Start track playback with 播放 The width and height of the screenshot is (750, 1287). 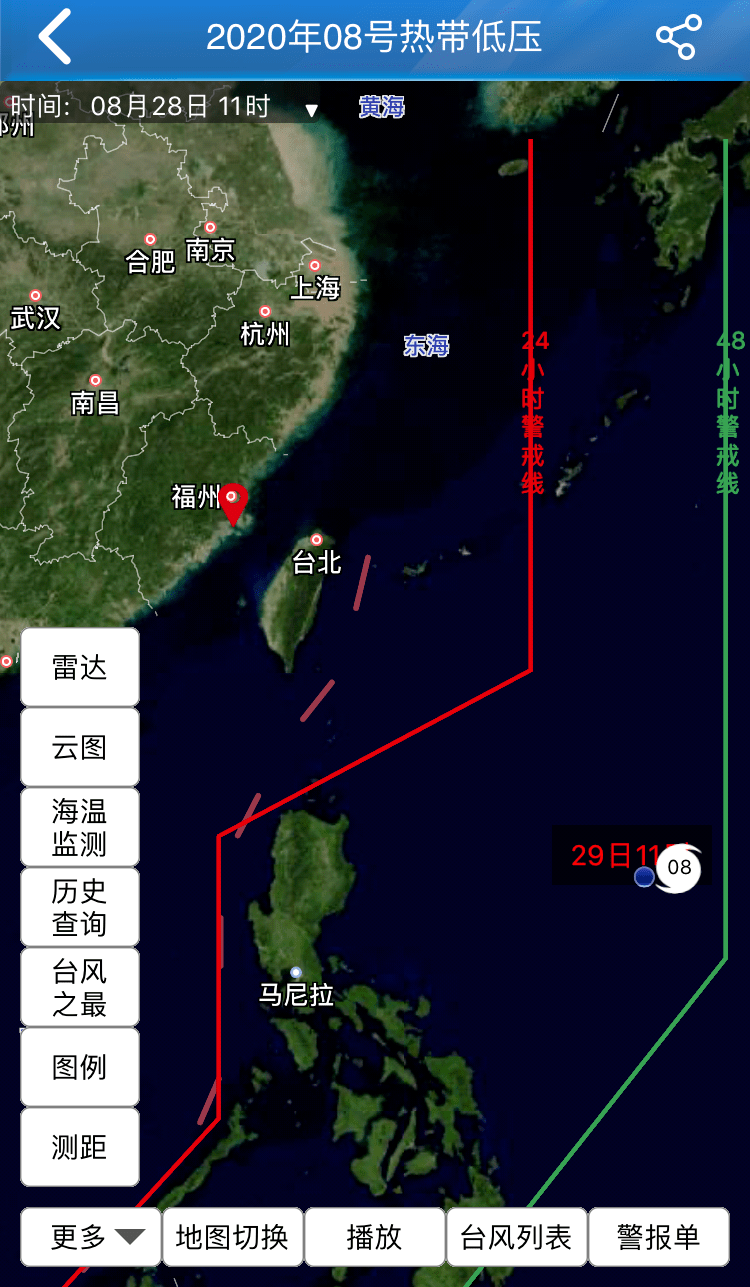coord(374,1237)
